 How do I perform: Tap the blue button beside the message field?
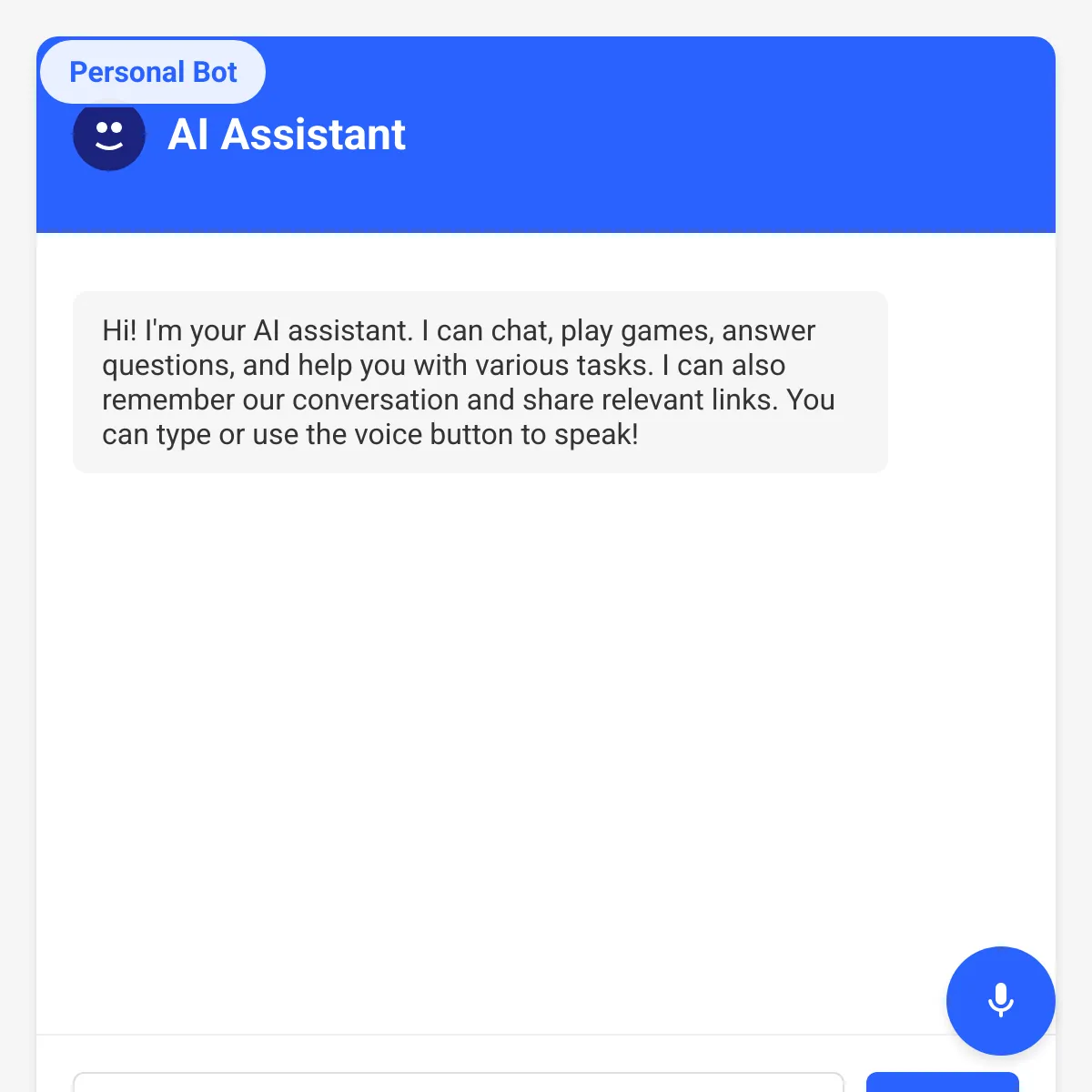click(x=942, y=1083)
